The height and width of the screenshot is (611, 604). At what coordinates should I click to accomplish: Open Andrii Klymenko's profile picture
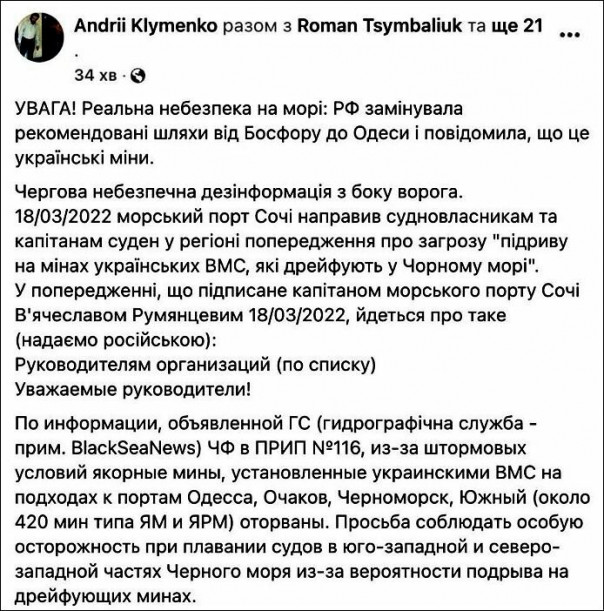click(x=37, y=40)
